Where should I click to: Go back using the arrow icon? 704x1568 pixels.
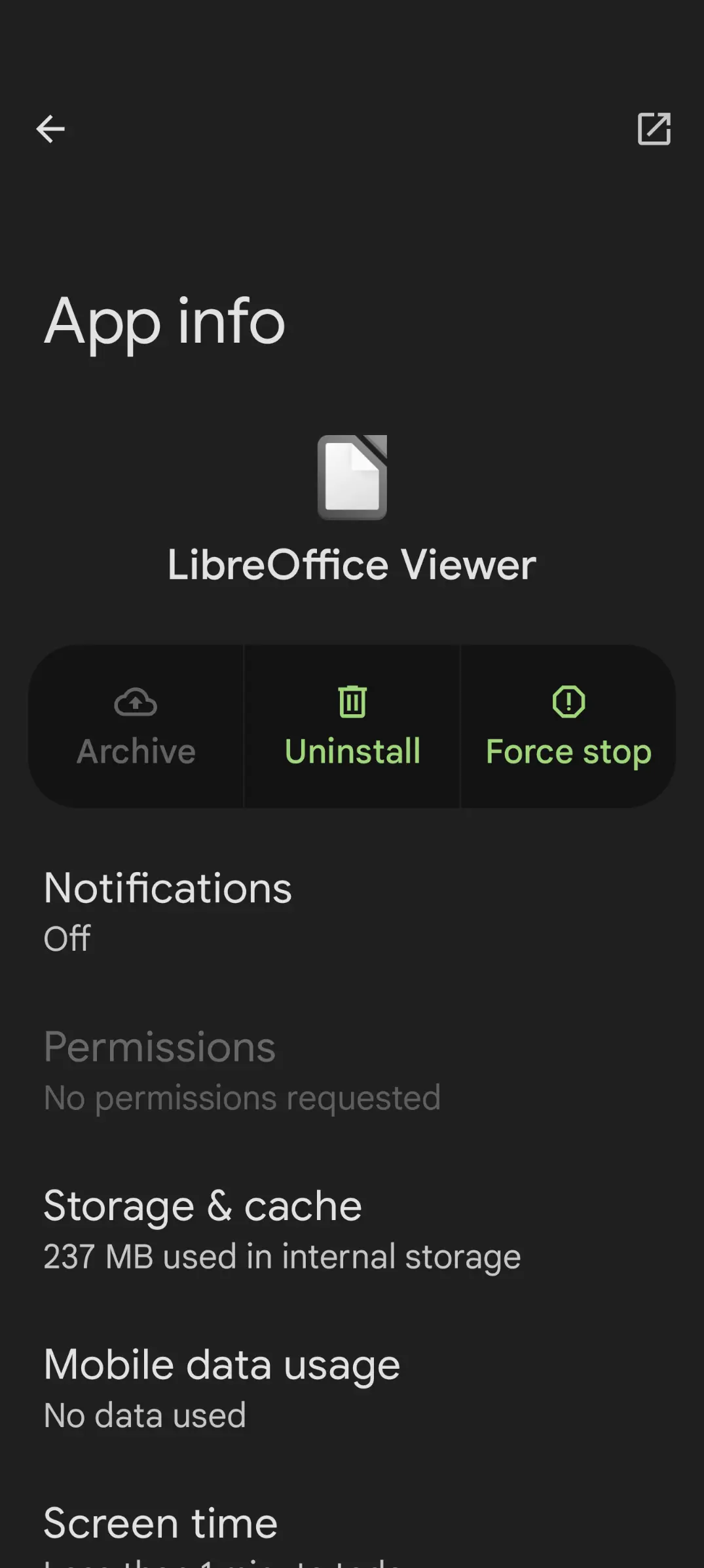click(x=50, y=129)
